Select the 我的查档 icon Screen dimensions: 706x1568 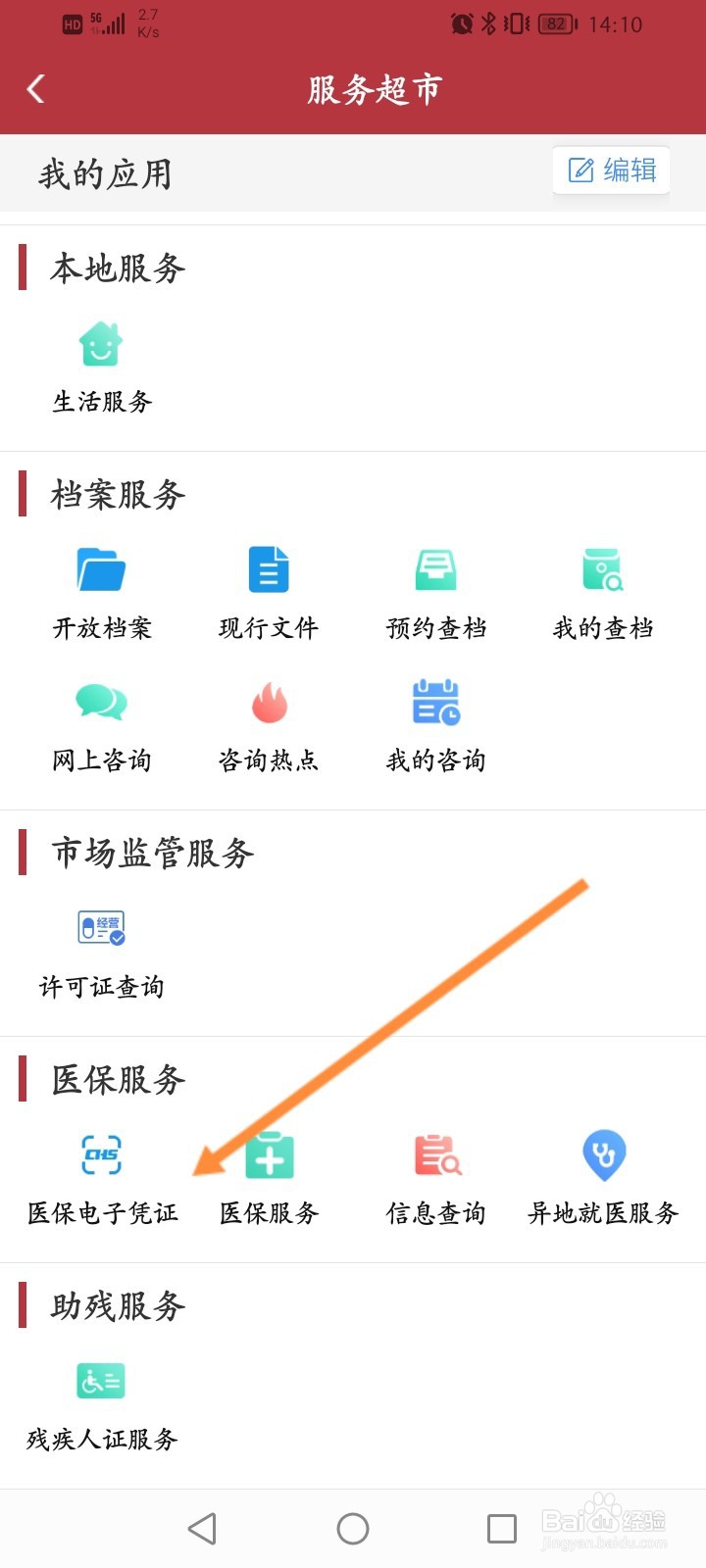602,571
